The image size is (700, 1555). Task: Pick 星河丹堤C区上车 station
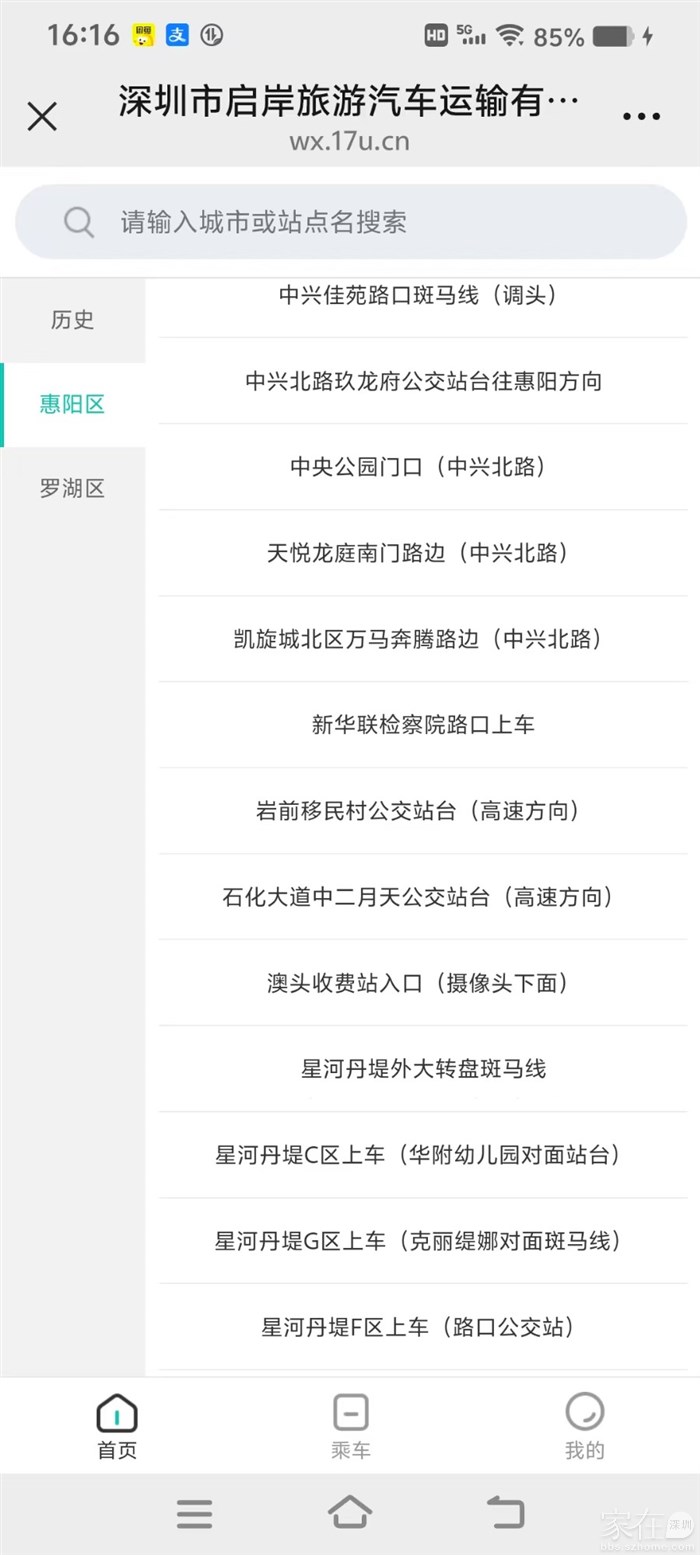(x=423, y=1155)
